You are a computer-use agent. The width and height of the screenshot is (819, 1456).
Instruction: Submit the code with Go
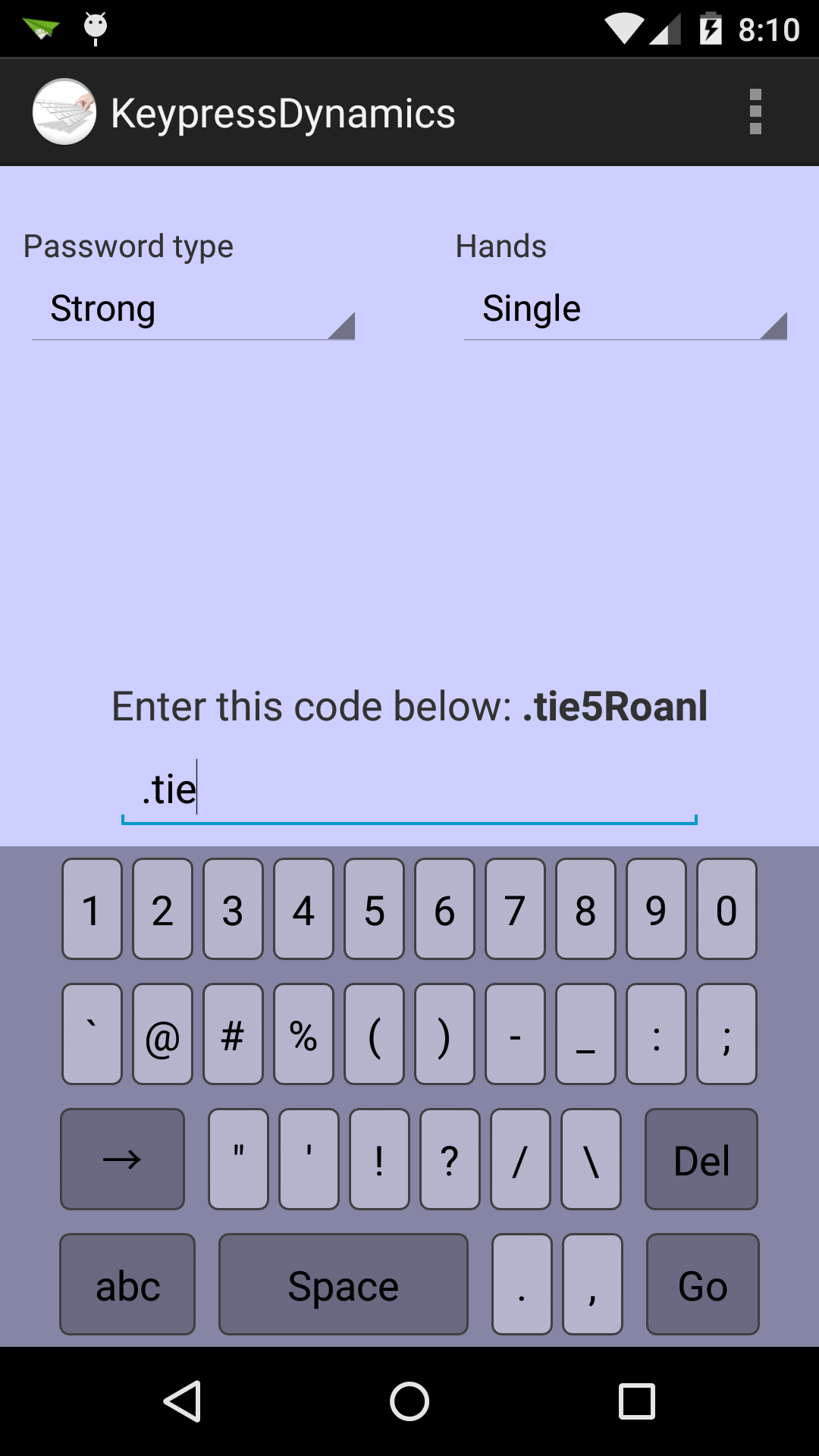click(702, 1285)
